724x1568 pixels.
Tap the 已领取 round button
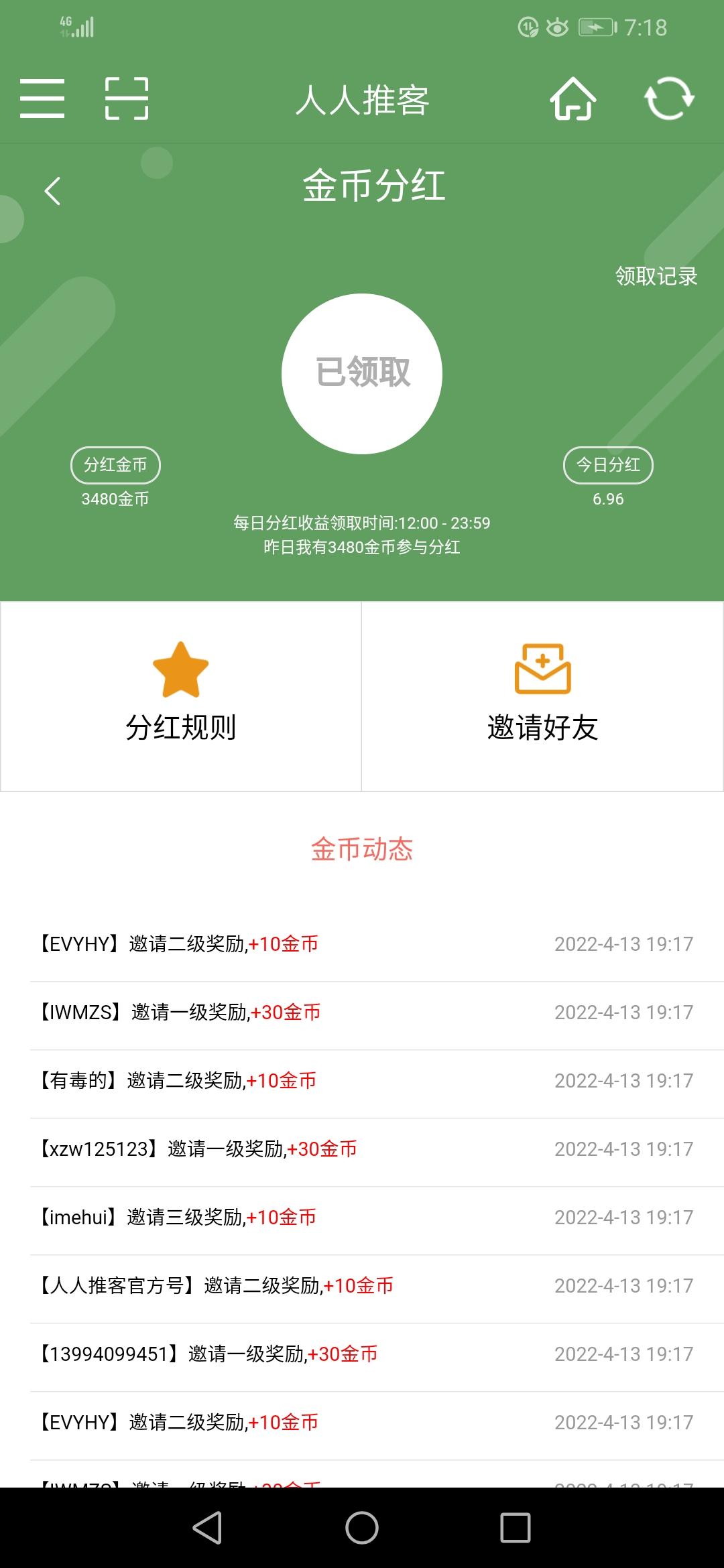tap(362, 373)
